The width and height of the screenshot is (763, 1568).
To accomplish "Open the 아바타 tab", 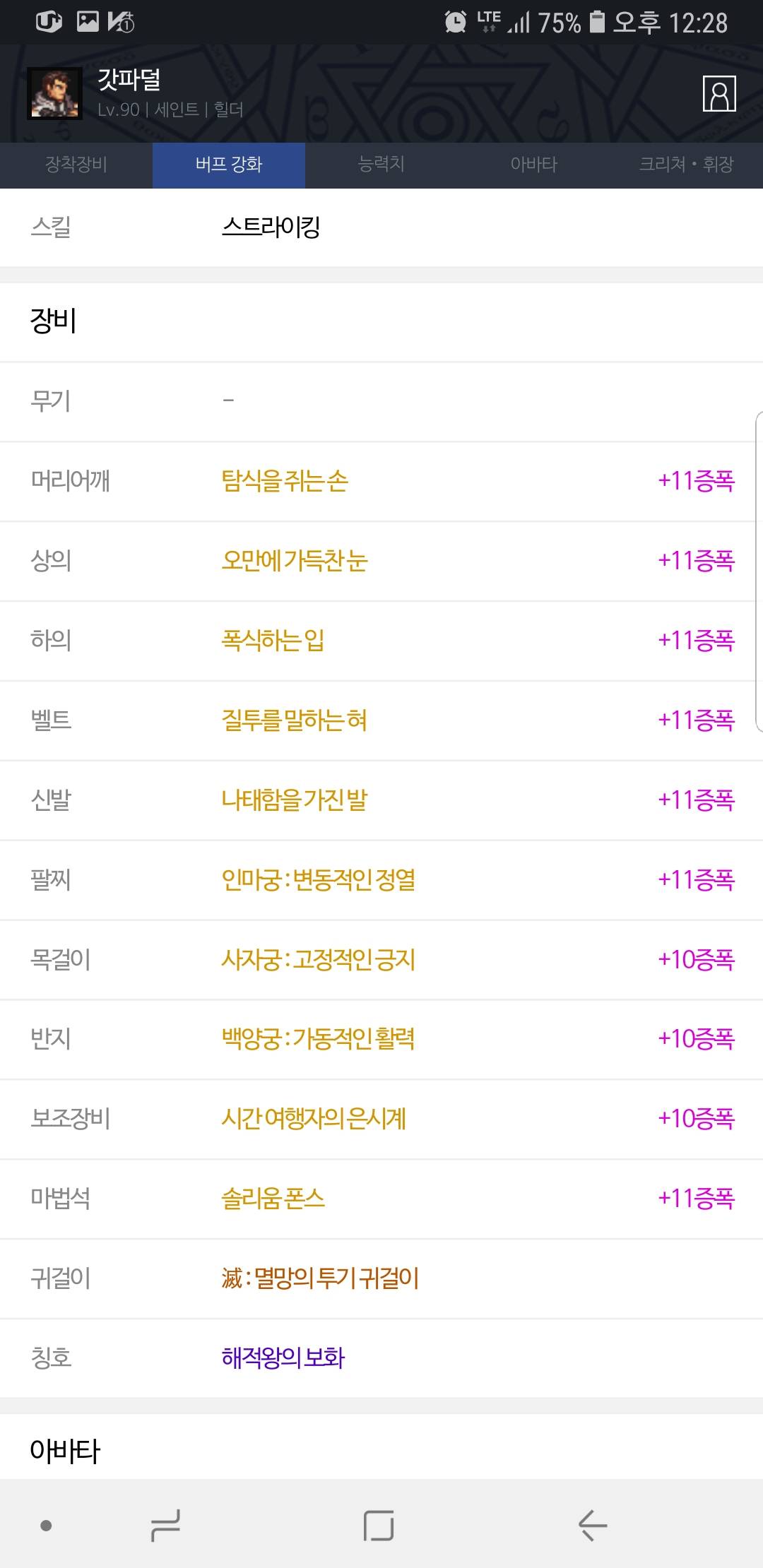I will [534, 165].
